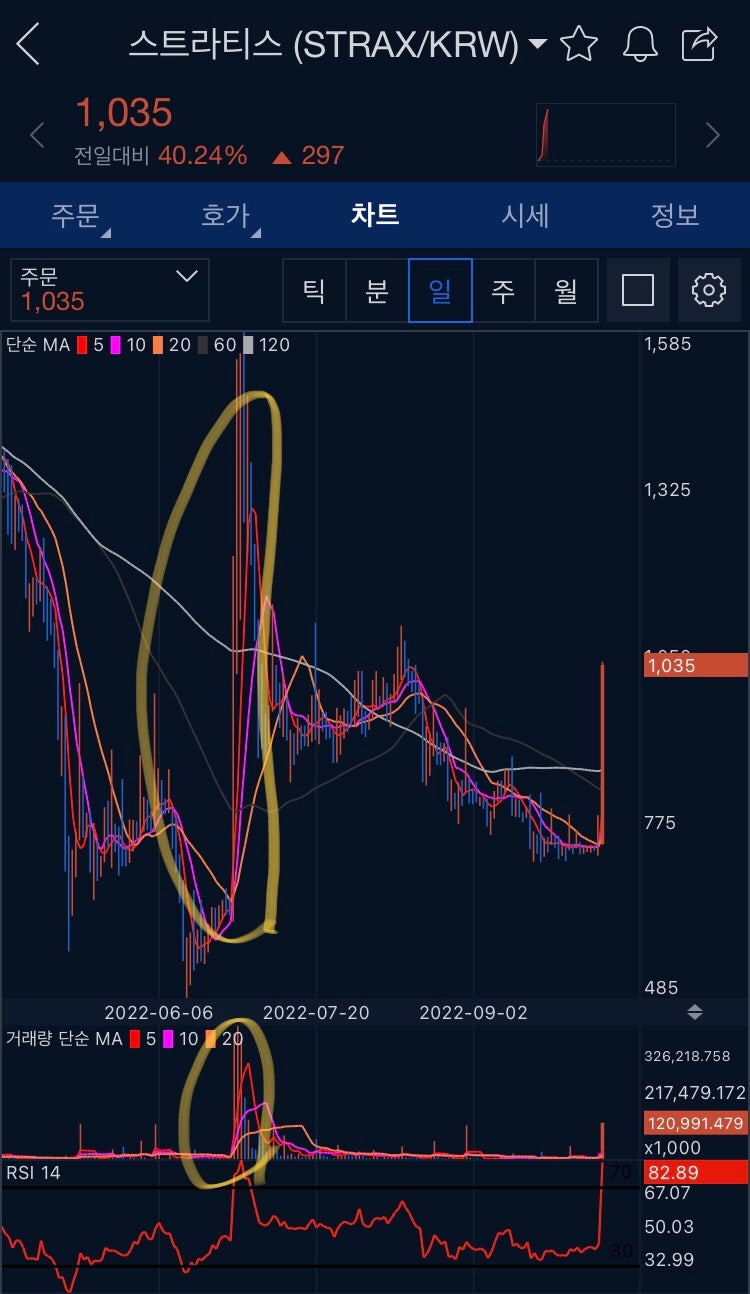
Task: Go back using the top-left arrow
Action: (x=28, y=45)
